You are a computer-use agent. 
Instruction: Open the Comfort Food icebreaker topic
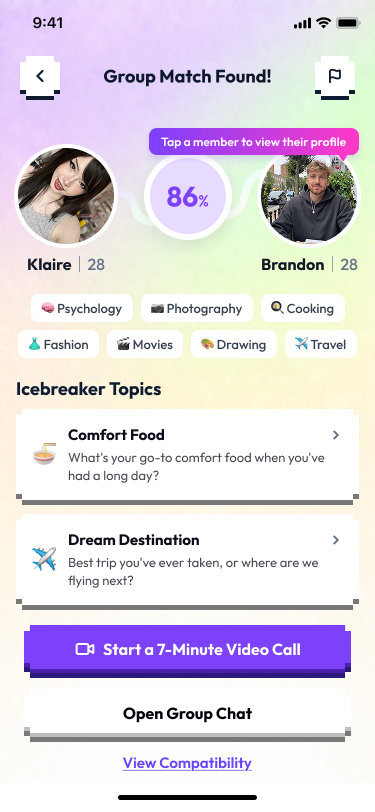click(x=188, y=456)
